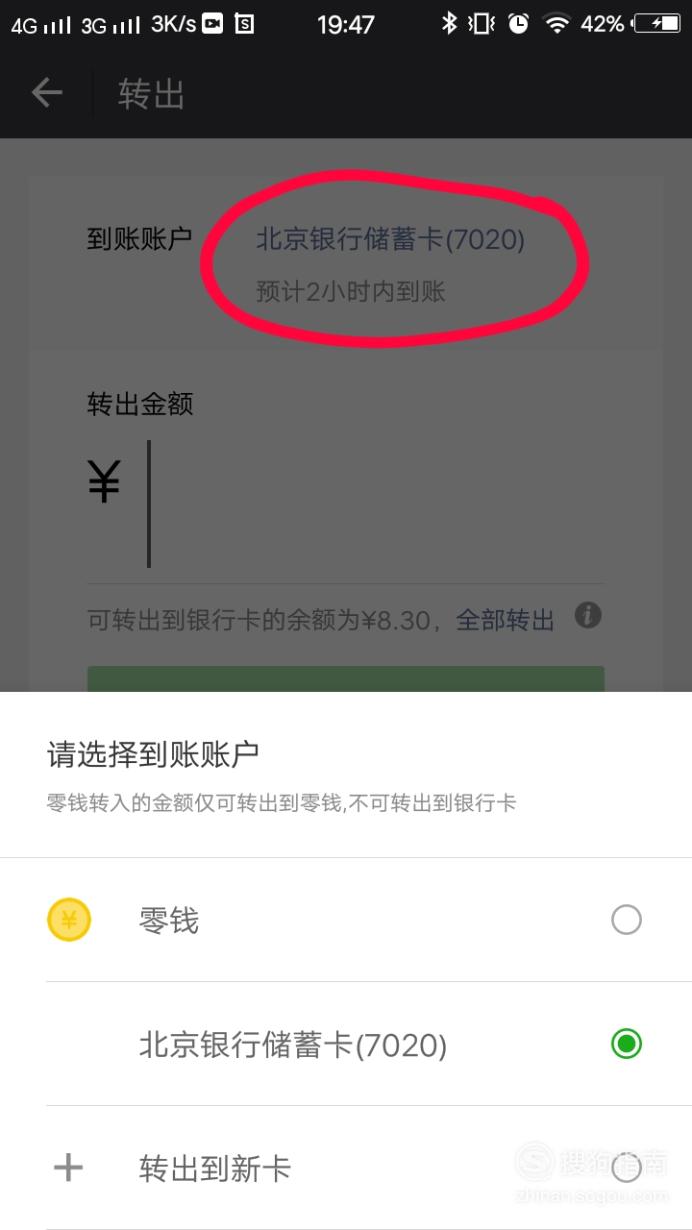Focus the 转出金额 amount field
The height and width of the screenshot is (1230, 692).
pos(370,505)
